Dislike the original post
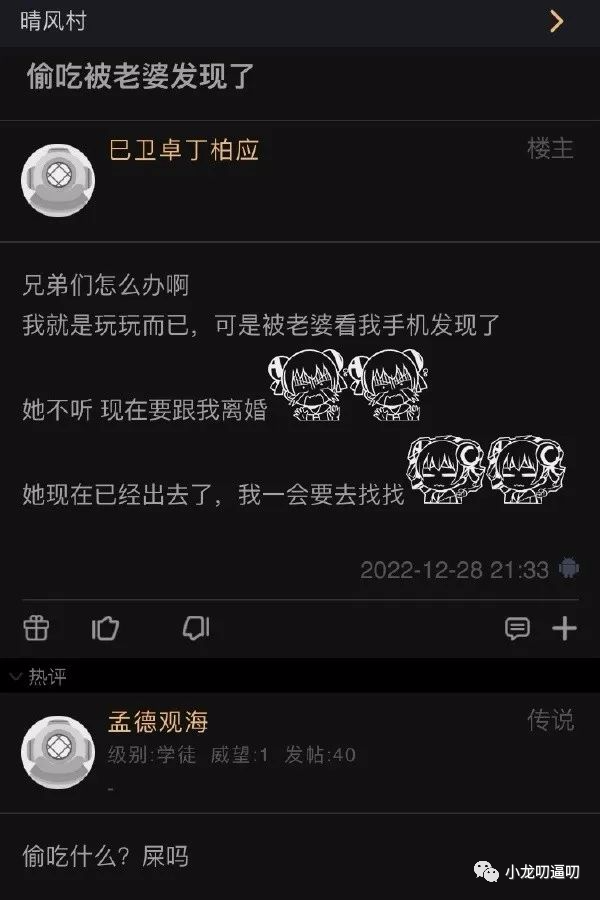The height and width of the screenshot is (900, 600). (195, 628)
